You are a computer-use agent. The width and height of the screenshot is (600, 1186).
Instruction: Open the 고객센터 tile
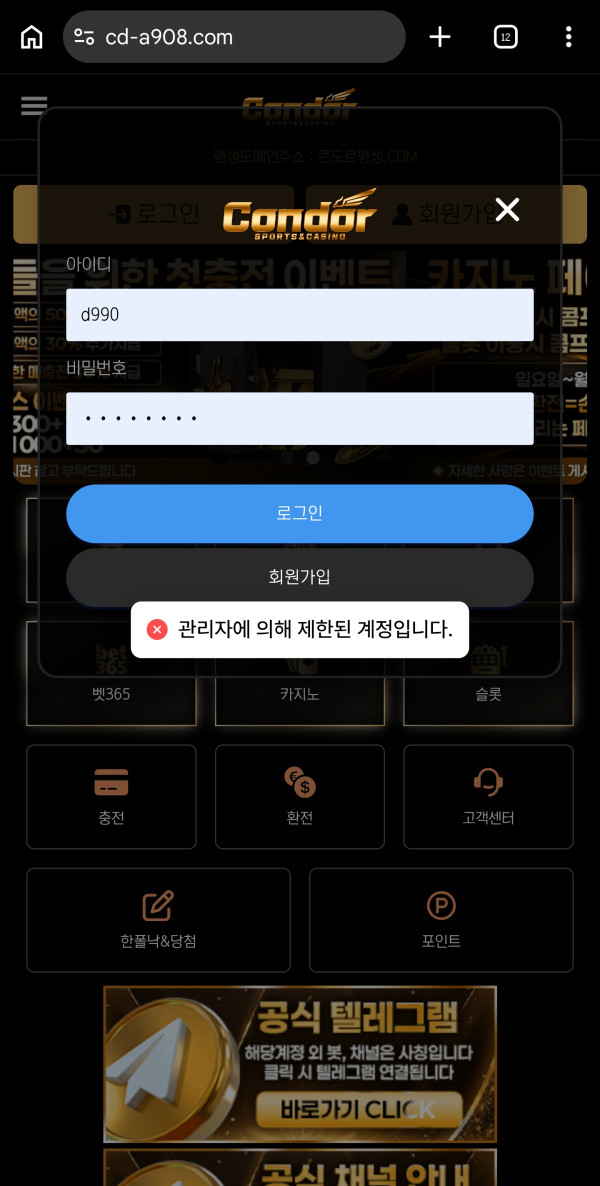point(488,797)
